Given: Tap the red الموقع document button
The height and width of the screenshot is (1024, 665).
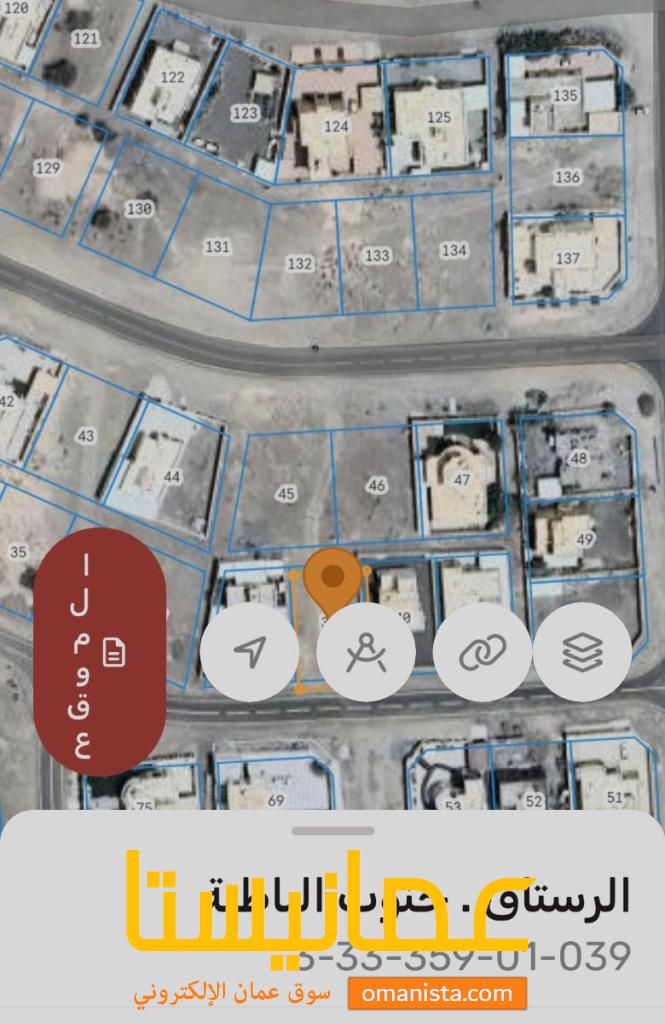Looking at the screenshot, I should tap(100, 652).
